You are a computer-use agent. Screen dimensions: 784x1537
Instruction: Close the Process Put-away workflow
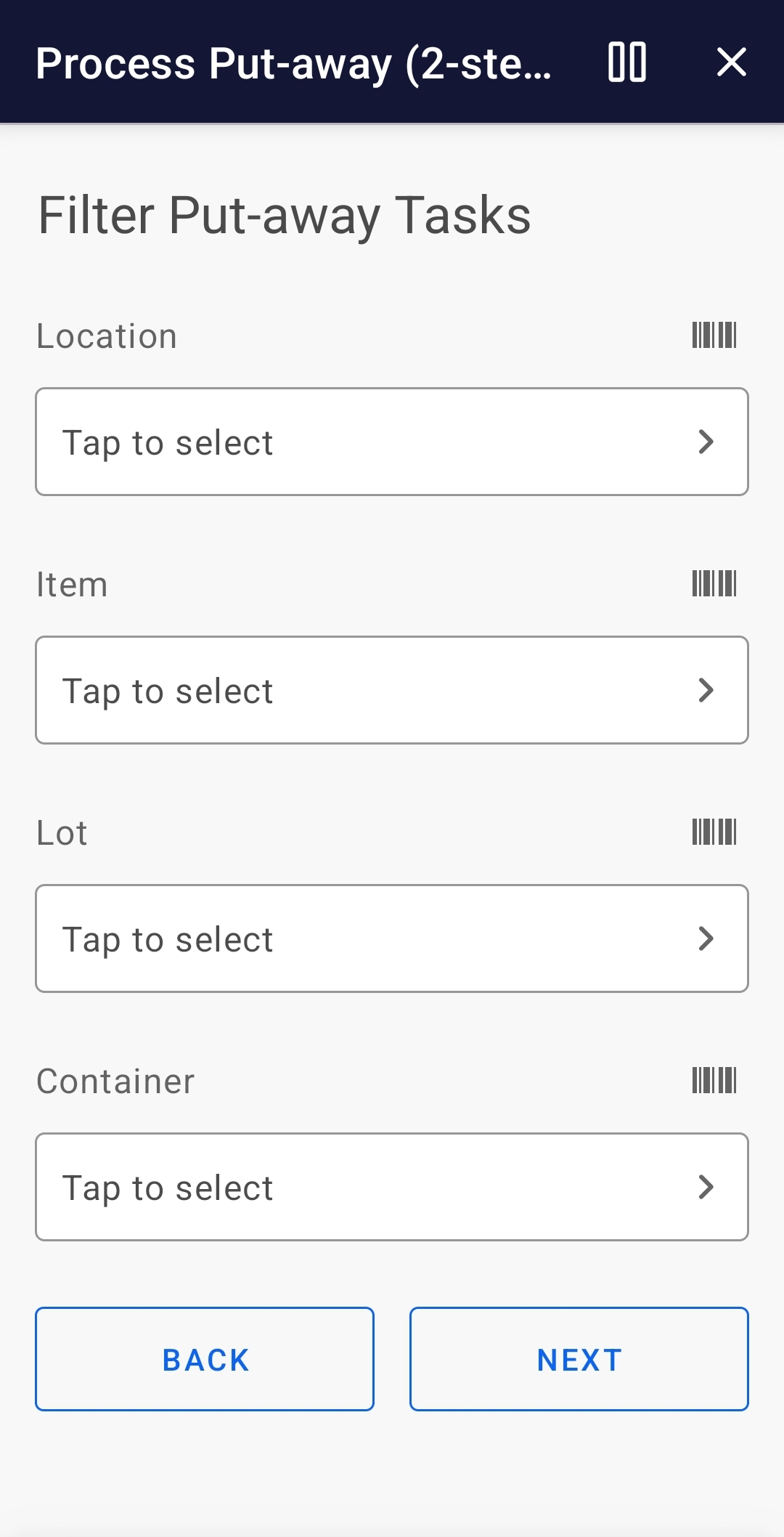731,63
